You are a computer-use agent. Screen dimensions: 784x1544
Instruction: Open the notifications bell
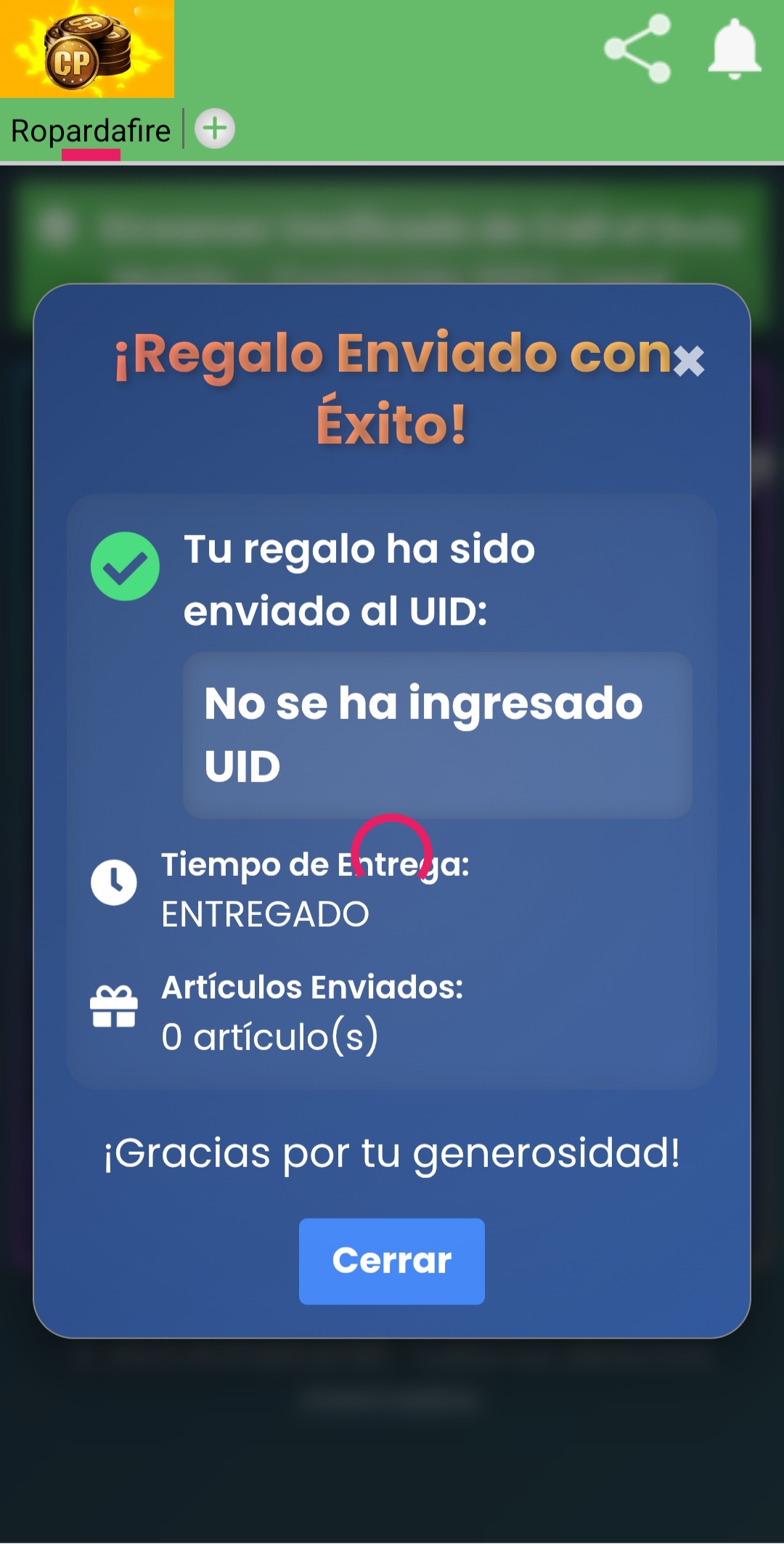click(734, 49)
